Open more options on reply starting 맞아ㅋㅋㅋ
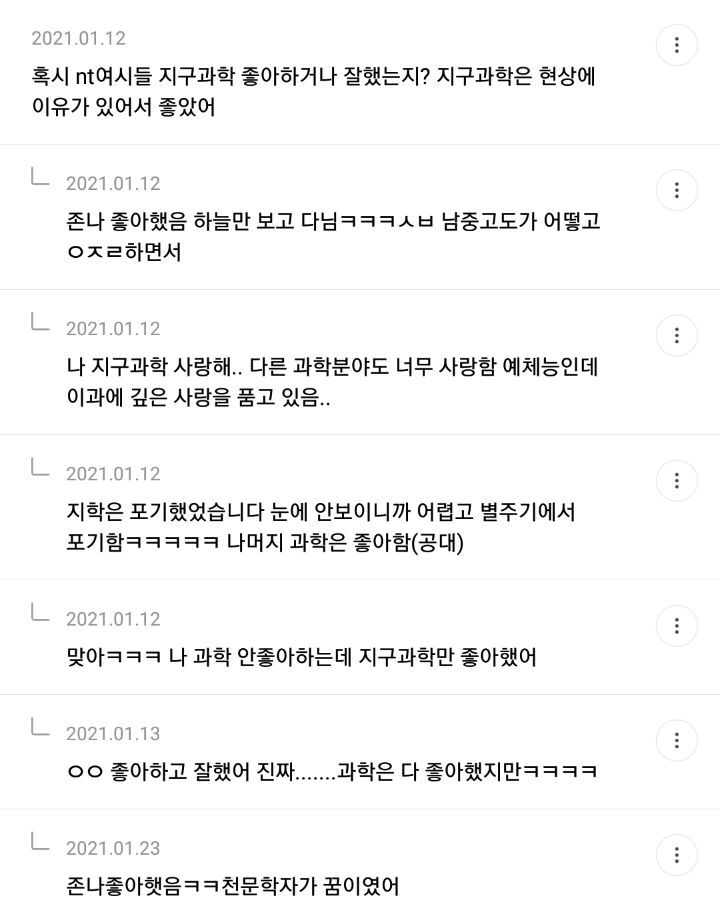 coord(677,626)
